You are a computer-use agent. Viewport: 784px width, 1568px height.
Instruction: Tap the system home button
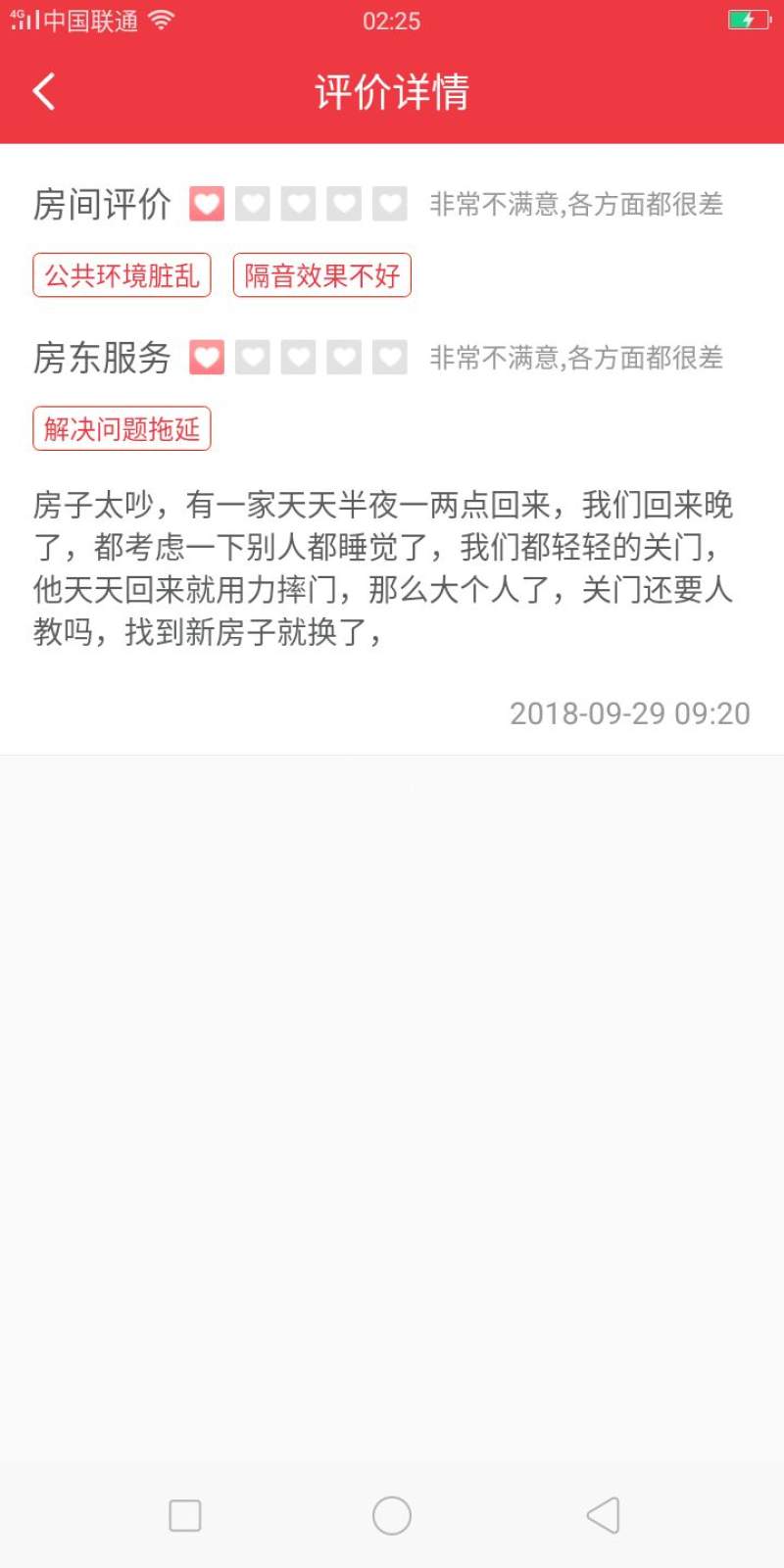[392, 1515]
